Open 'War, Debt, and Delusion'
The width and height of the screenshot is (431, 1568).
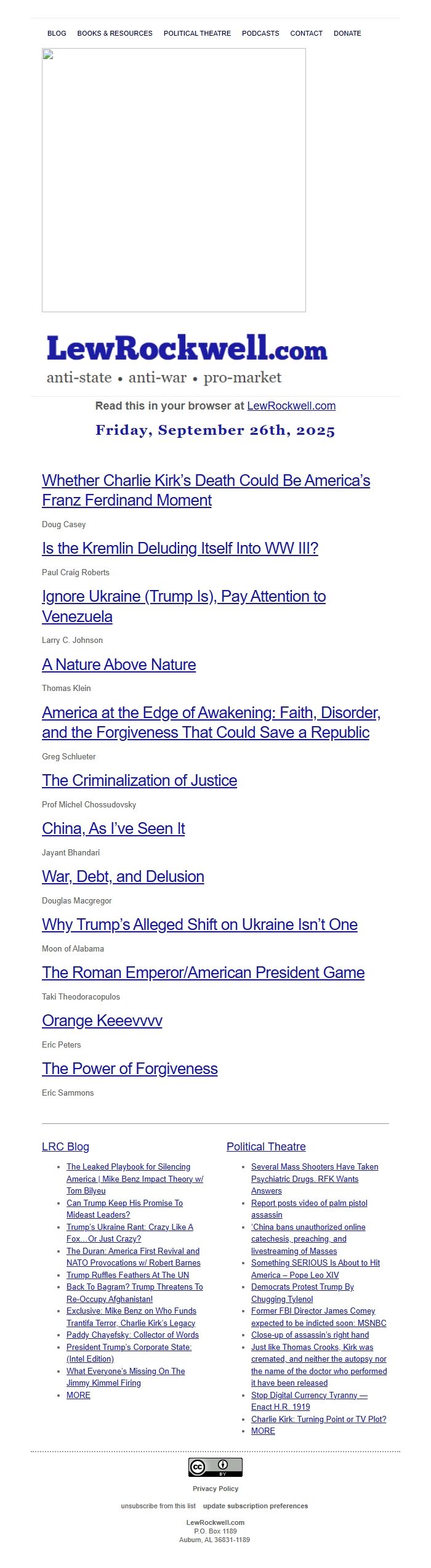[x=123, y=876]
